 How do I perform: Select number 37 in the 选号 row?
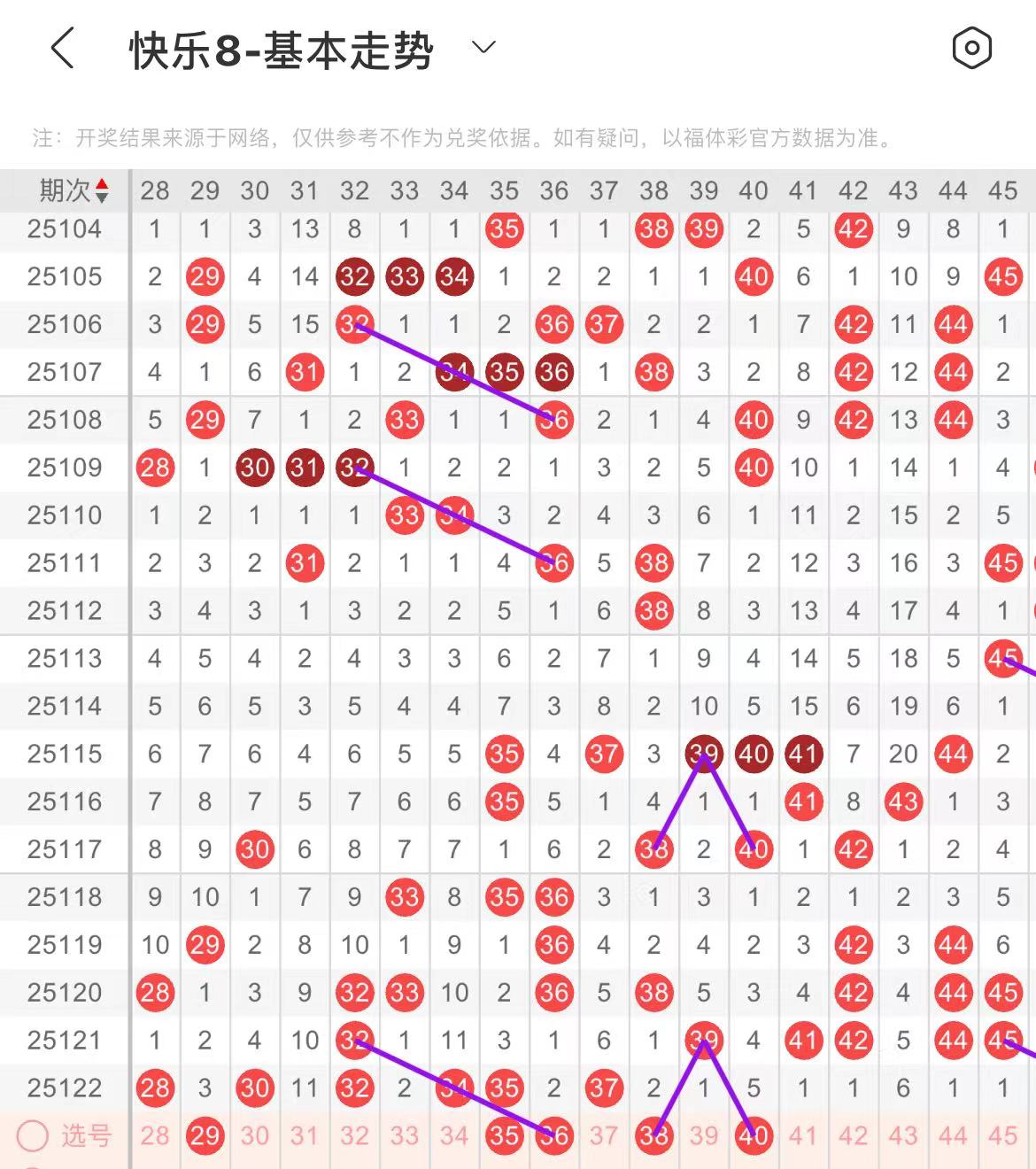pyautogui.click(x=604, y=1135)
